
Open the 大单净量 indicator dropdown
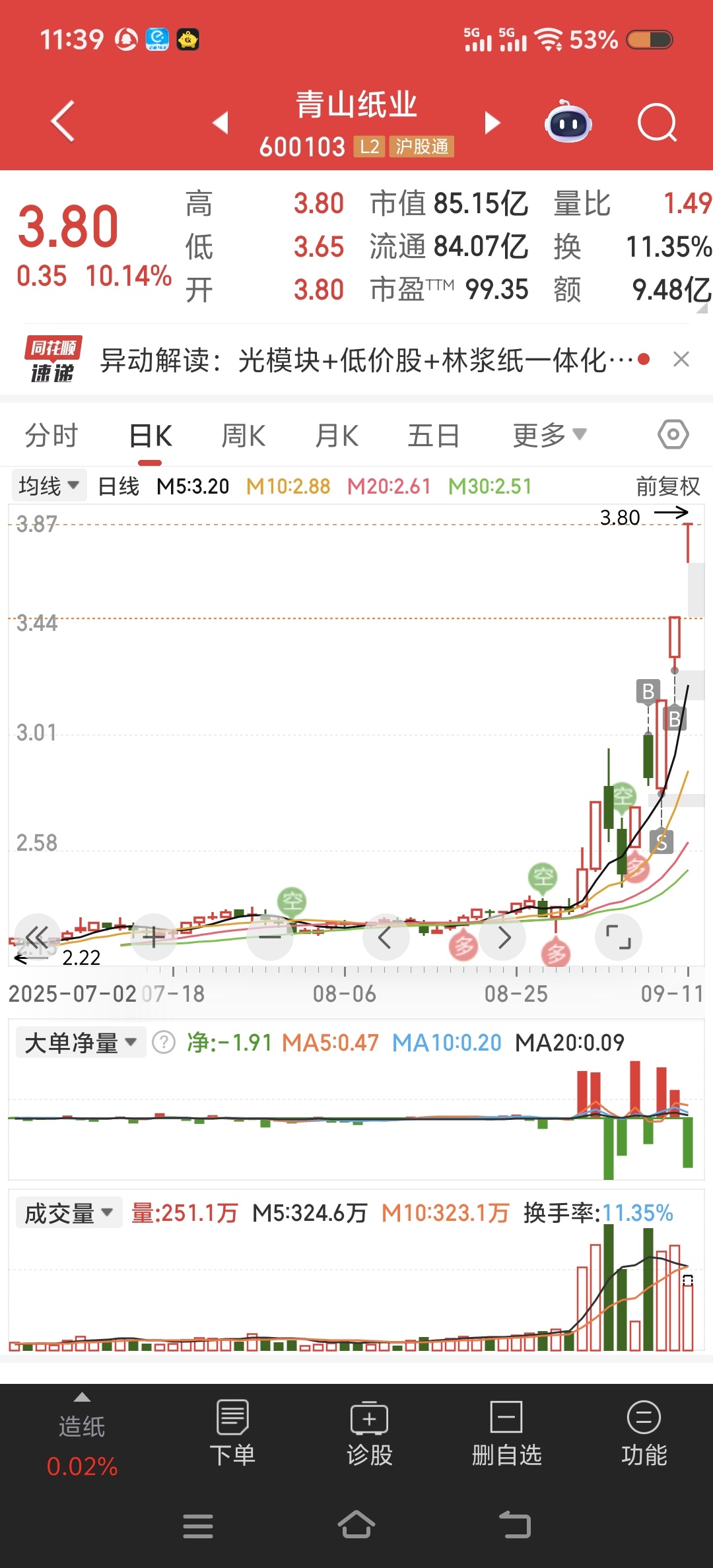[81, 1043]
